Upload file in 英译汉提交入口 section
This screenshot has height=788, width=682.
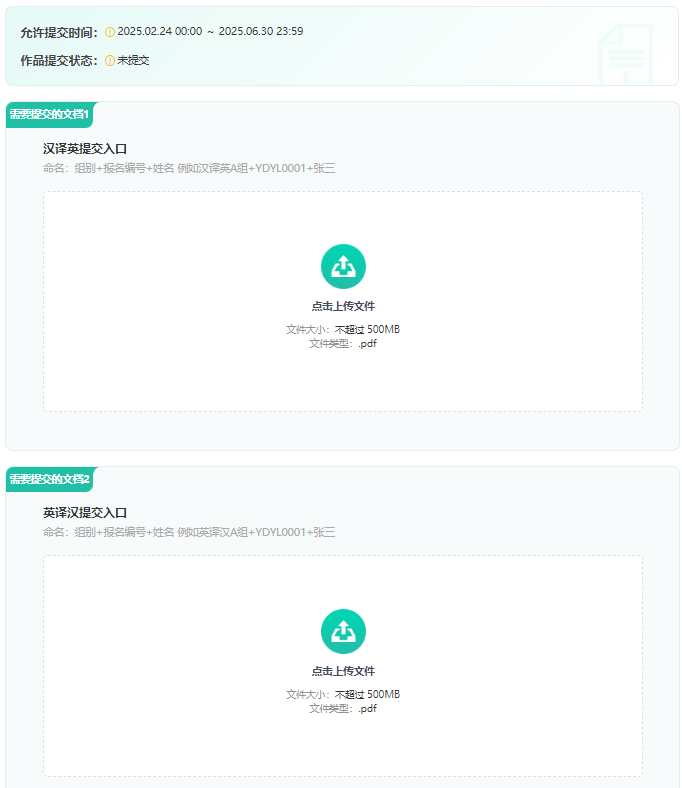(343, 632)
